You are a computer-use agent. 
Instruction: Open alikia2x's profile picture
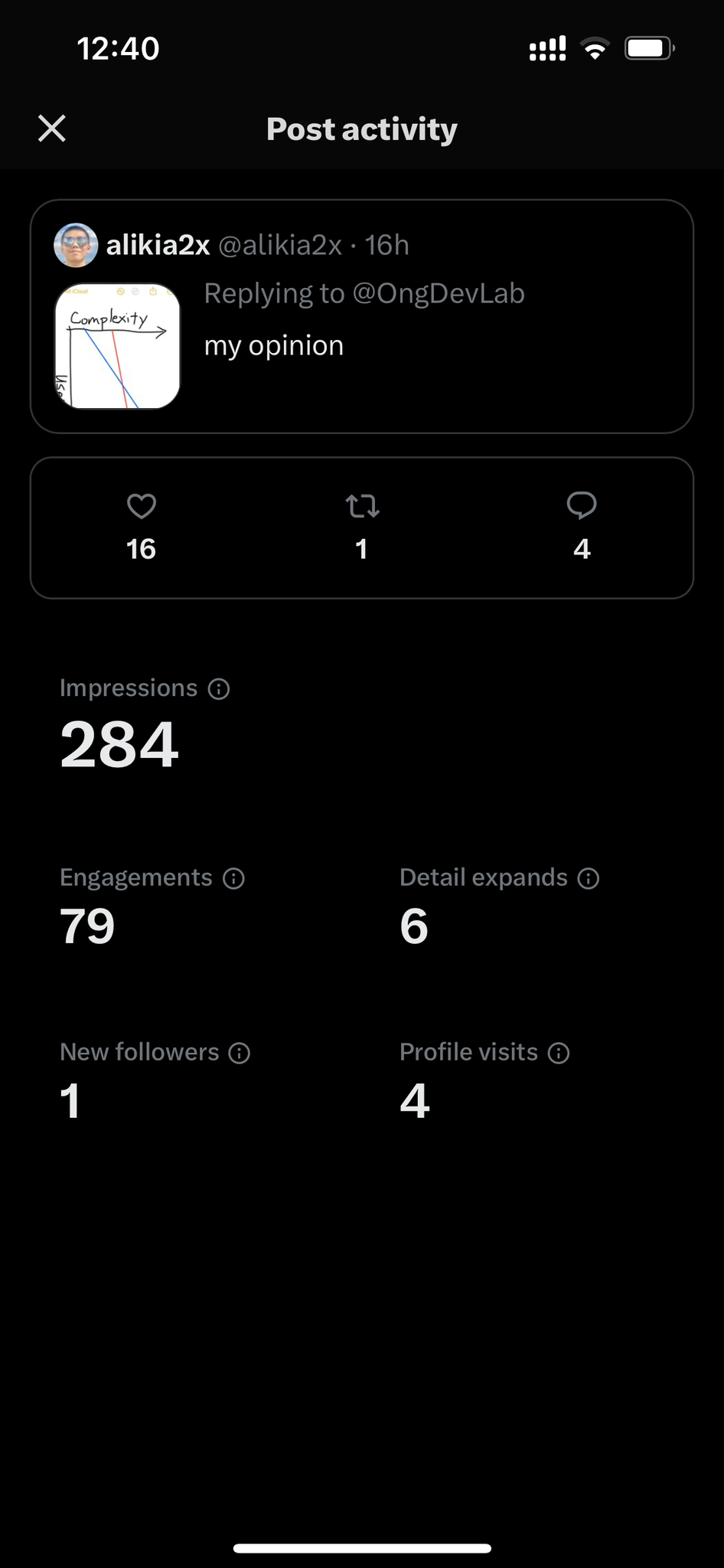pyautogui.click(x=76, y=246)
